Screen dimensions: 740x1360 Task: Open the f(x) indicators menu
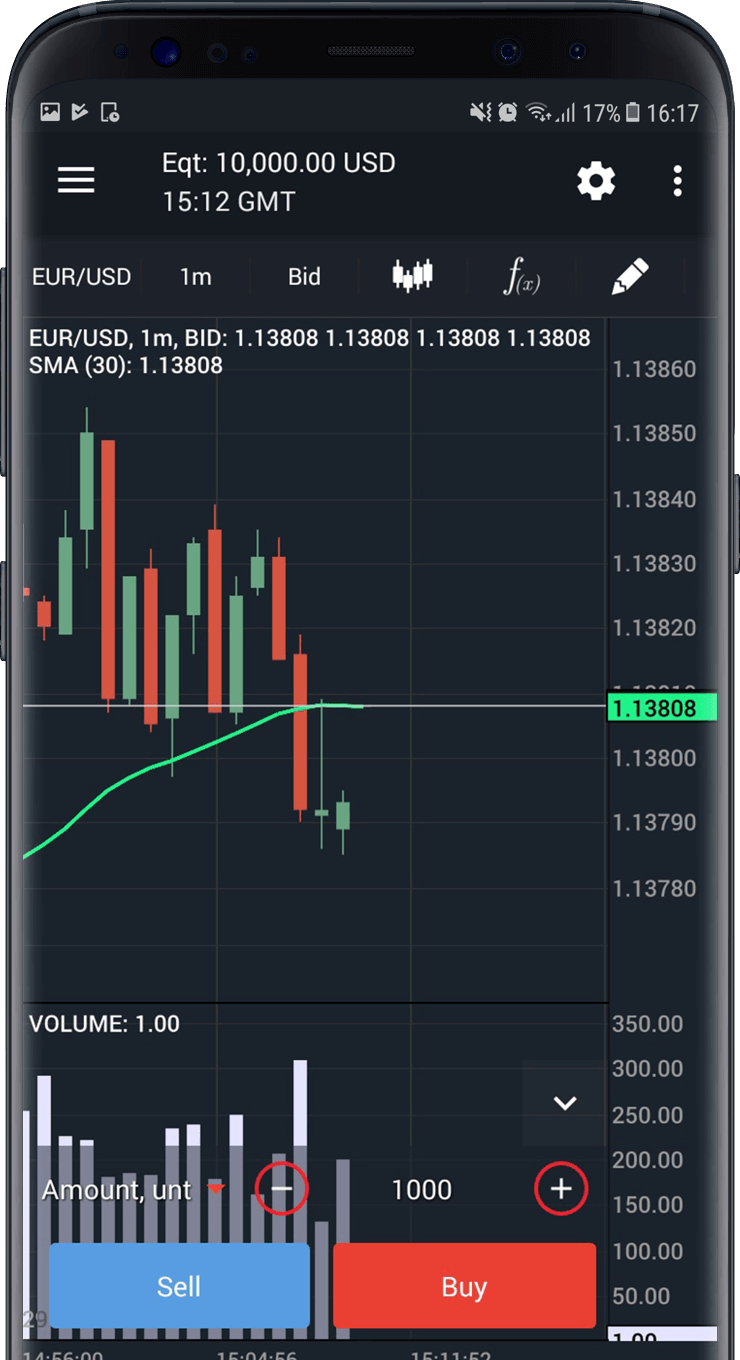click(x=521, y=276)
